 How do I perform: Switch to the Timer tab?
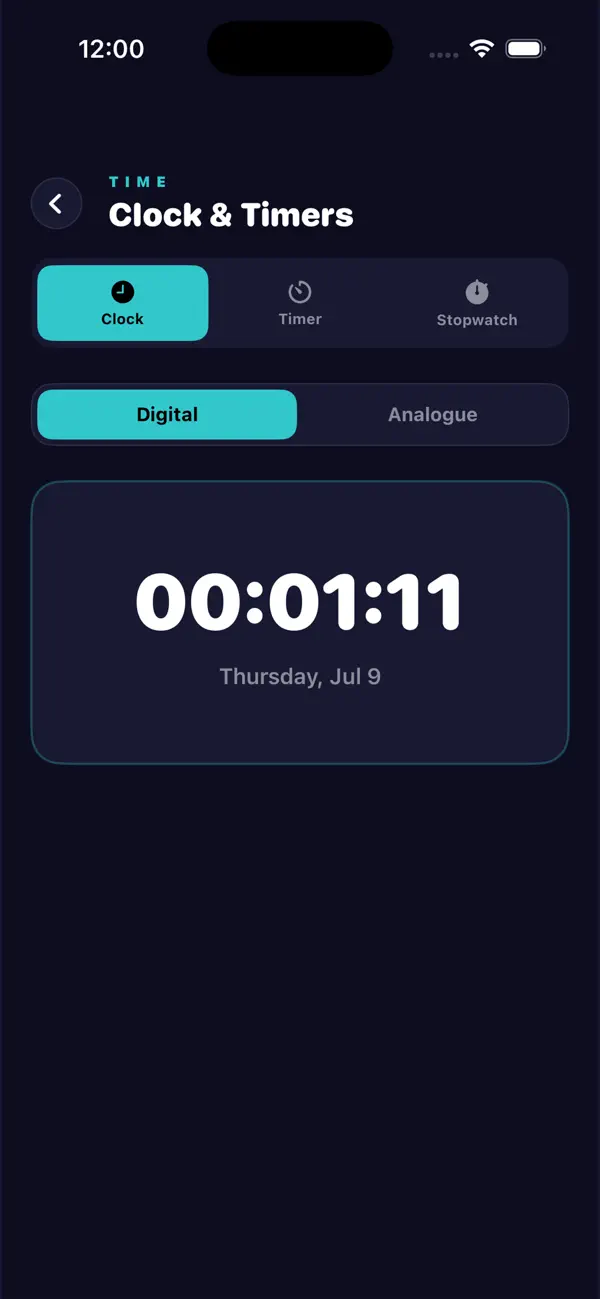(x=300, y=303)
